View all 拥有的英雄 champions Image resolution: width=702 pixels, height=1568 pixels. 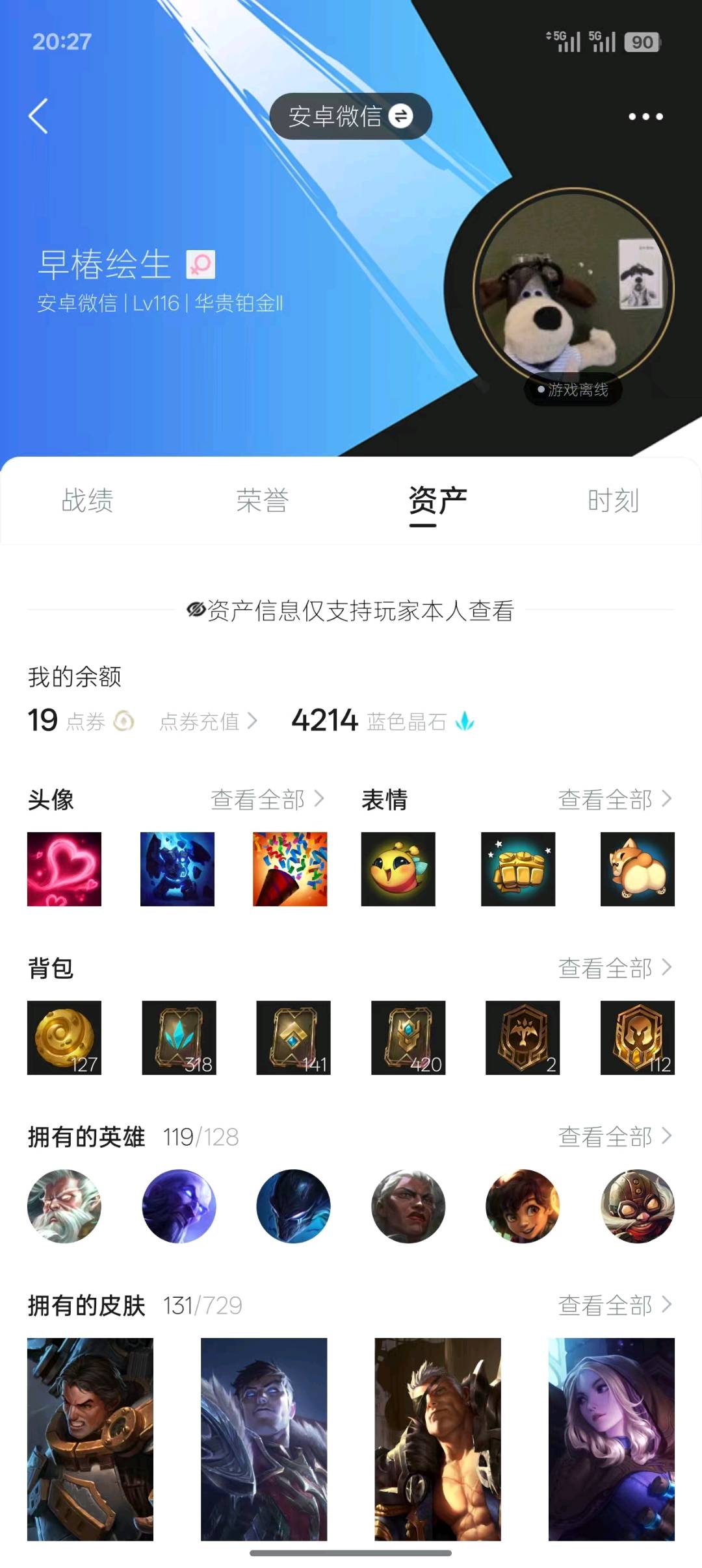coord(615,1137)
